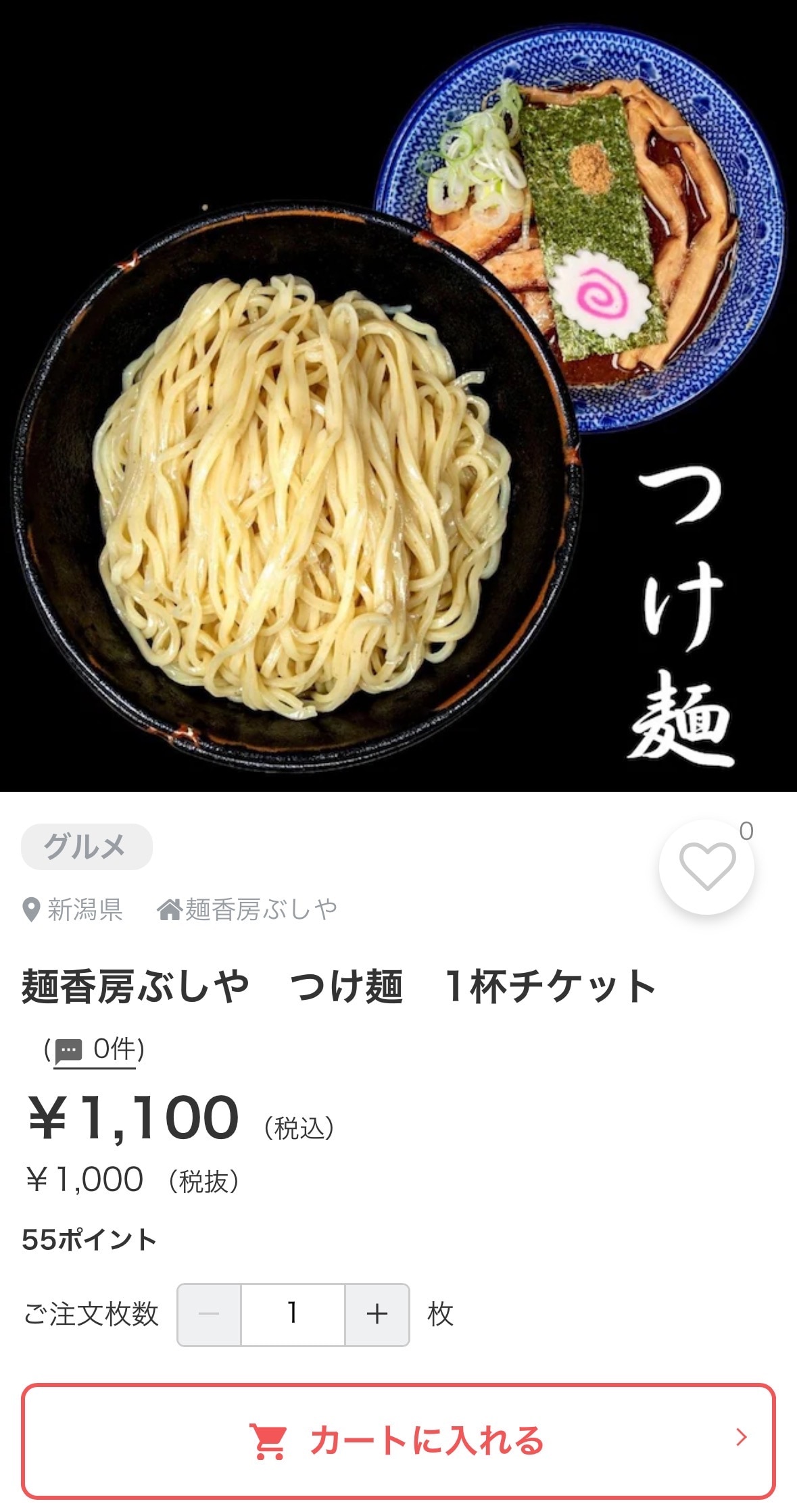Add the つけ麺 ticket to favorites
797x1512 pixels.
coord(706,867)
